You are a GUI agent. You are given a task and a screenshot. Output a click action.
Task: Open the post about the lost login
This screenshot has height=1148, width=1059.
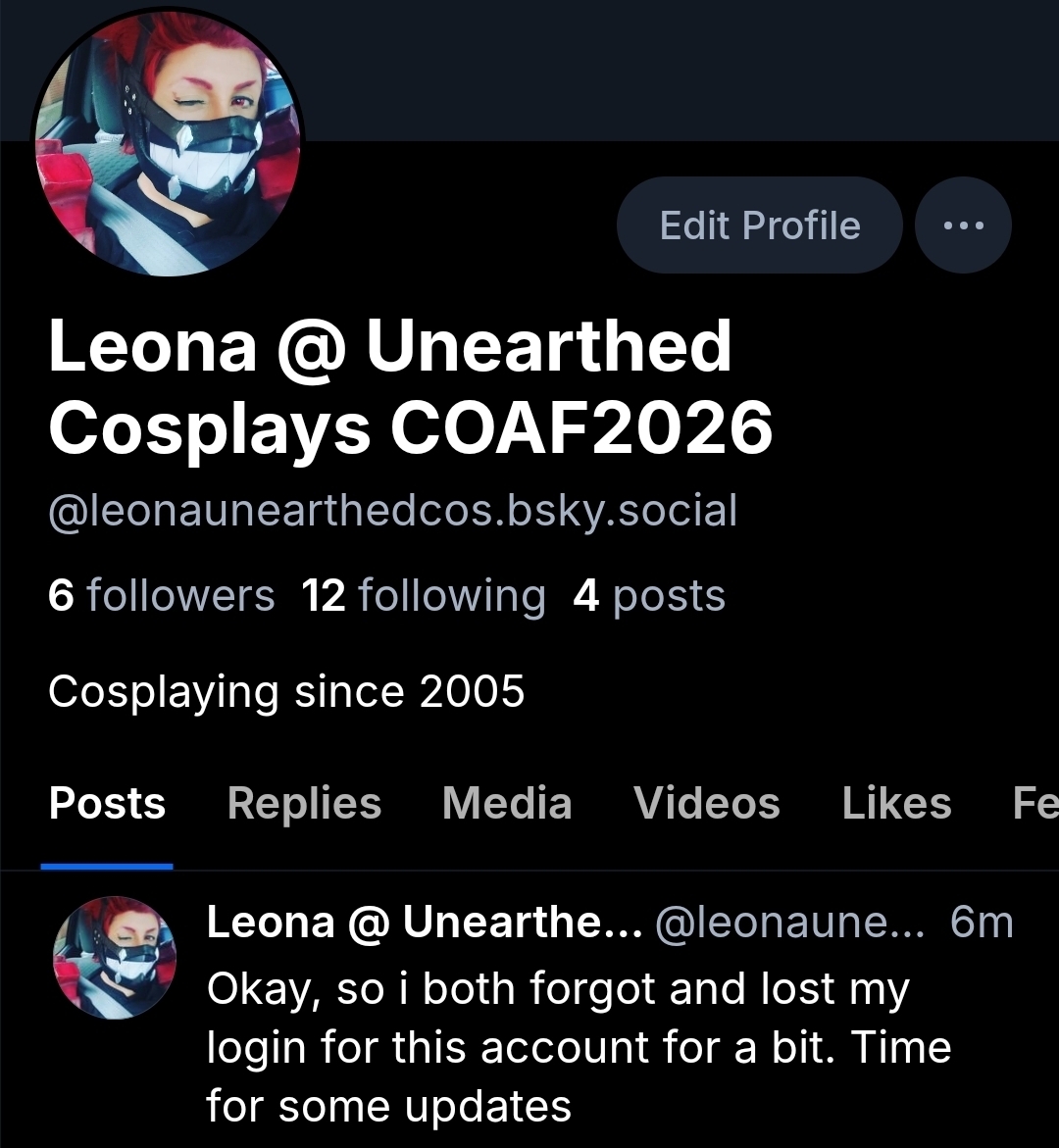(x=579, y=1047)
